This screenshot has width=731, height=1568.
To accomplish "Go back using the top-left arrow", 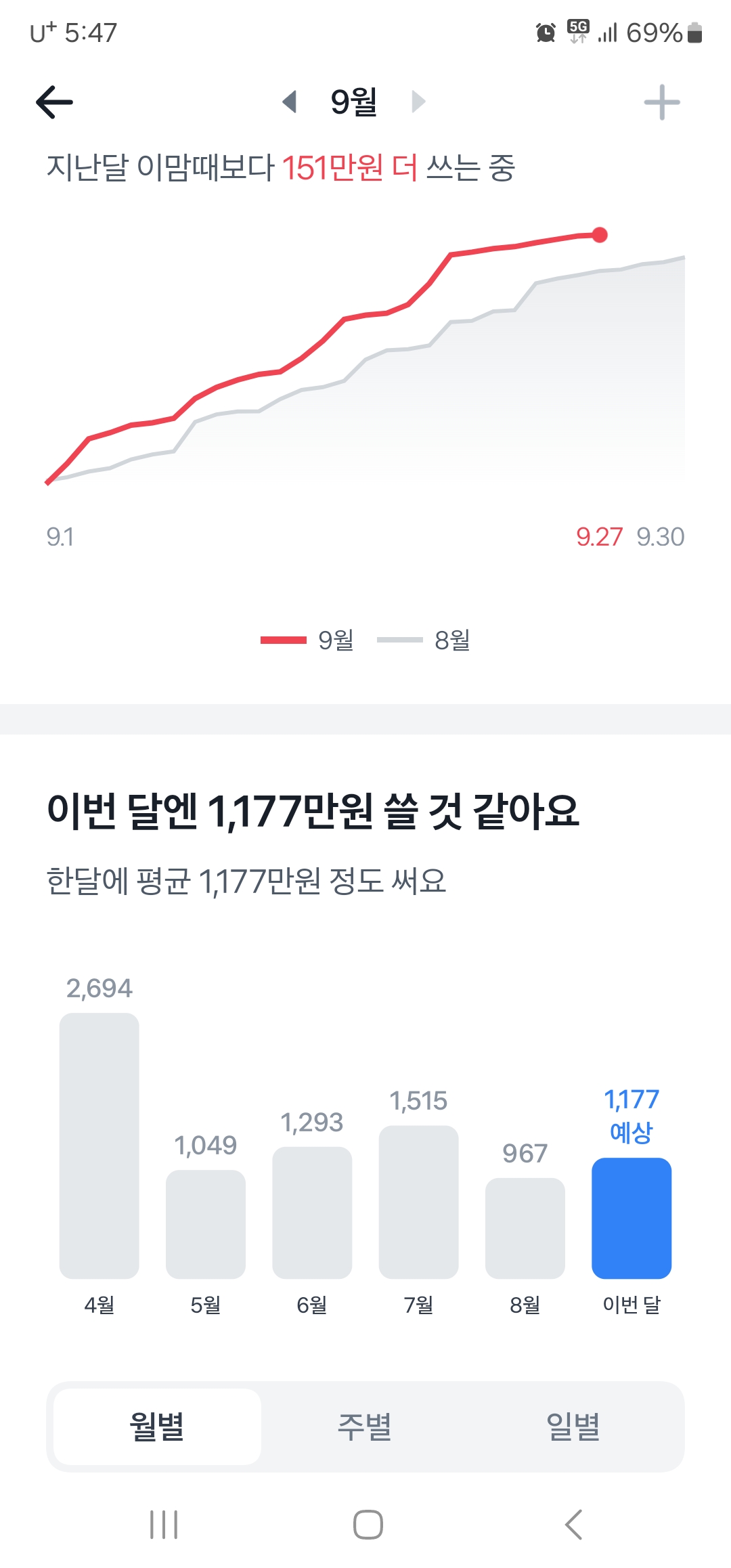I will pos(54,102).
